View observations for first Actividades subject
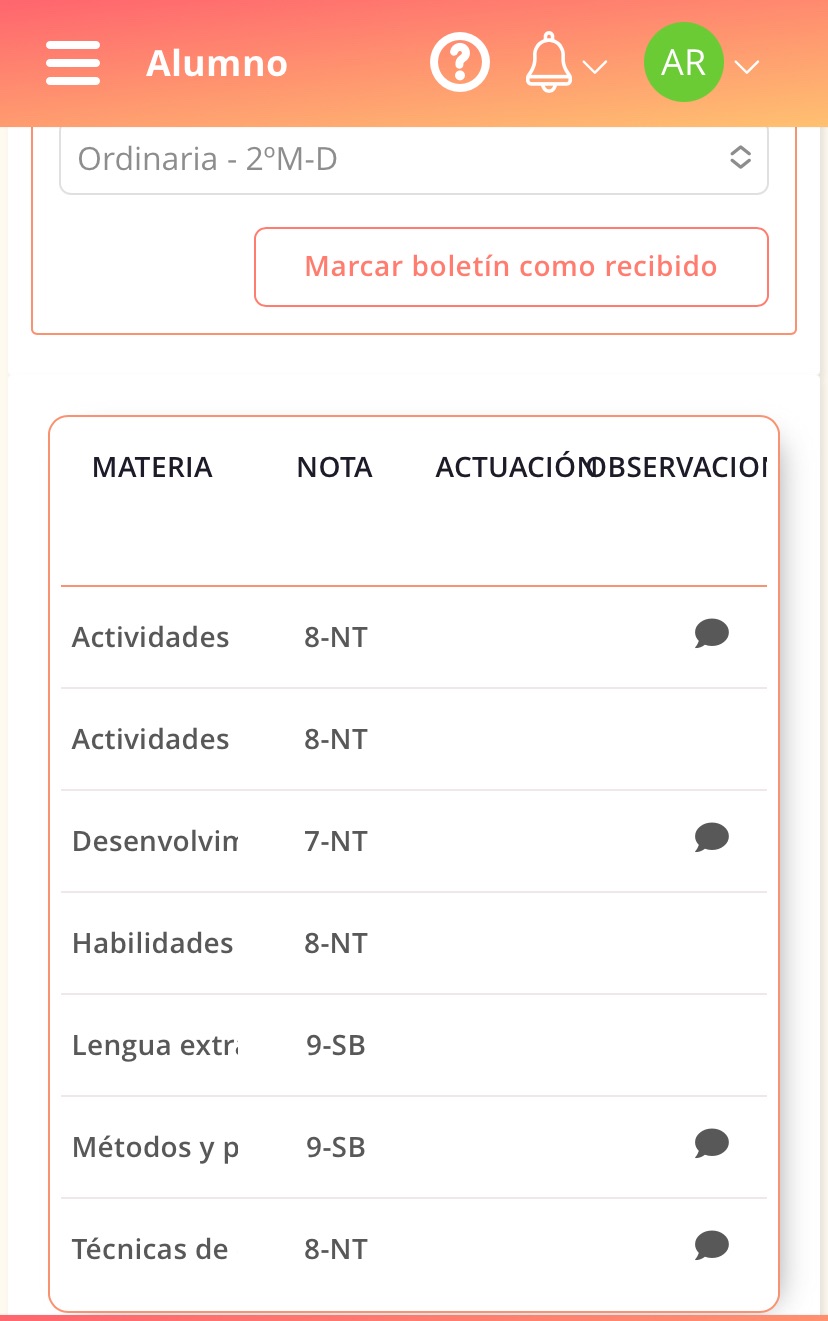This screenshot has height=1321, width=828. pyautogui.click(x=711, y=633)
